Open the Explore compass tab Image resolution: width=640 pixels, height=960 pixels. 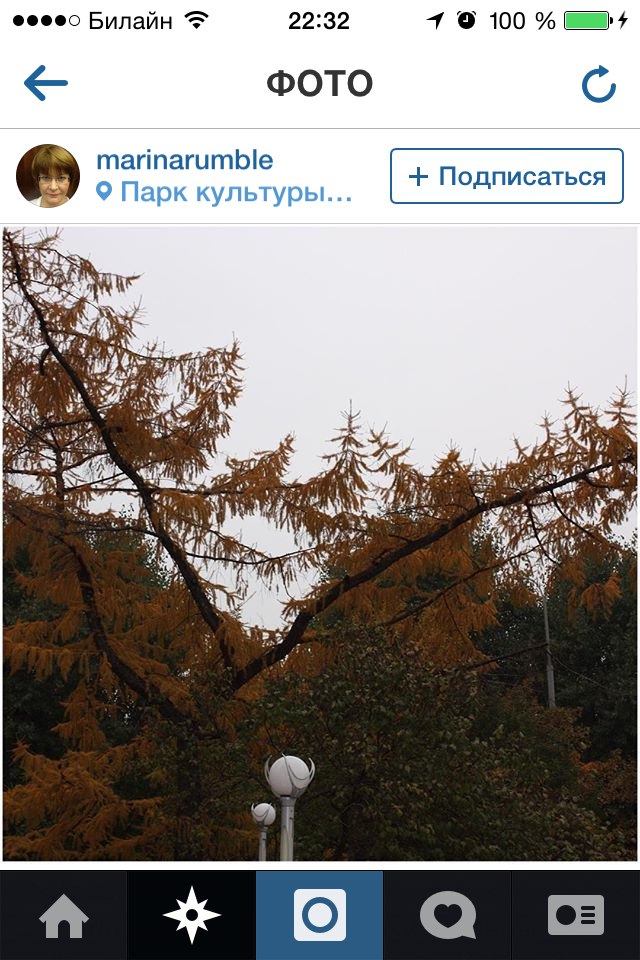coord(192,915)
